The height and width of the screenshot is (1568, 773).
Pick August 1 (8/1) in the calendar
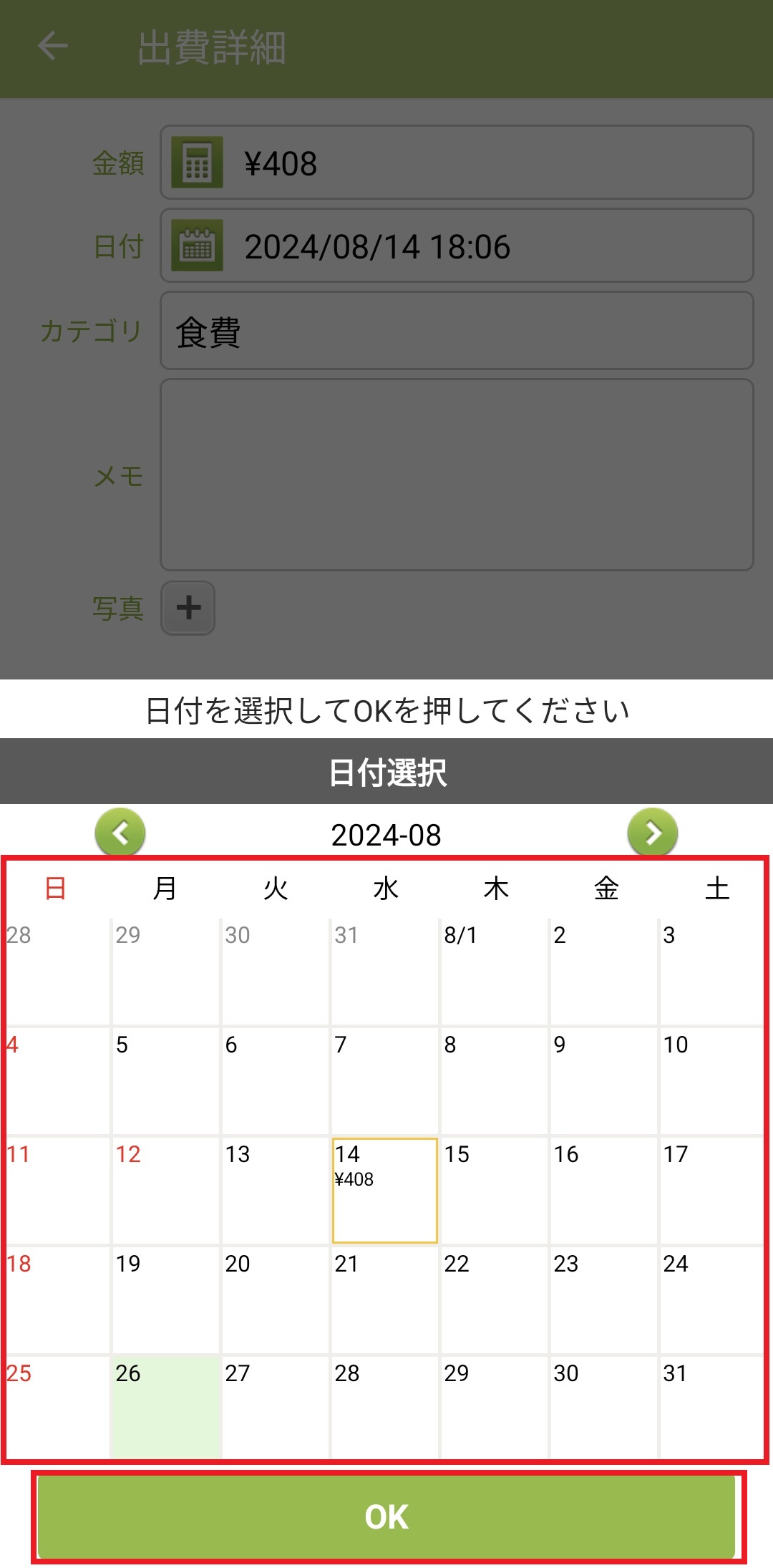(x=494, y=971)
